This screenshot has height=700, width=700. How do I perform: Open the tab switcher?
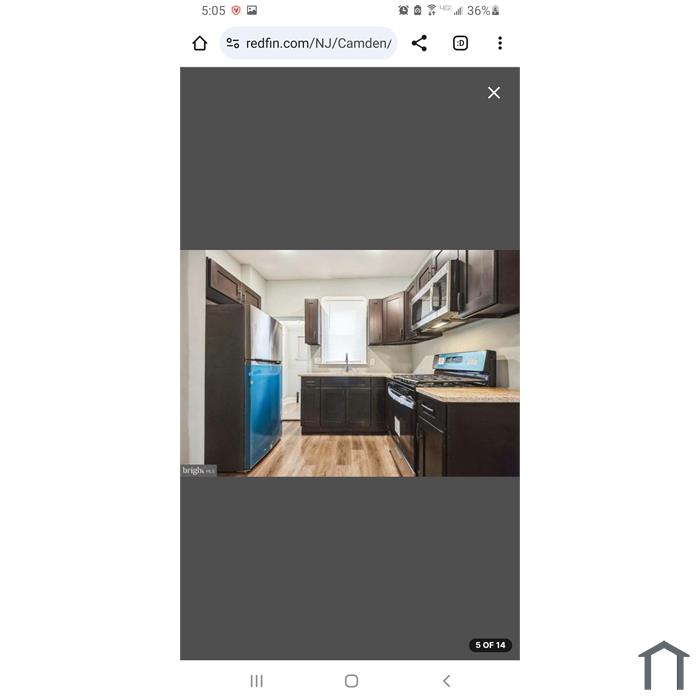pos(460,43)
